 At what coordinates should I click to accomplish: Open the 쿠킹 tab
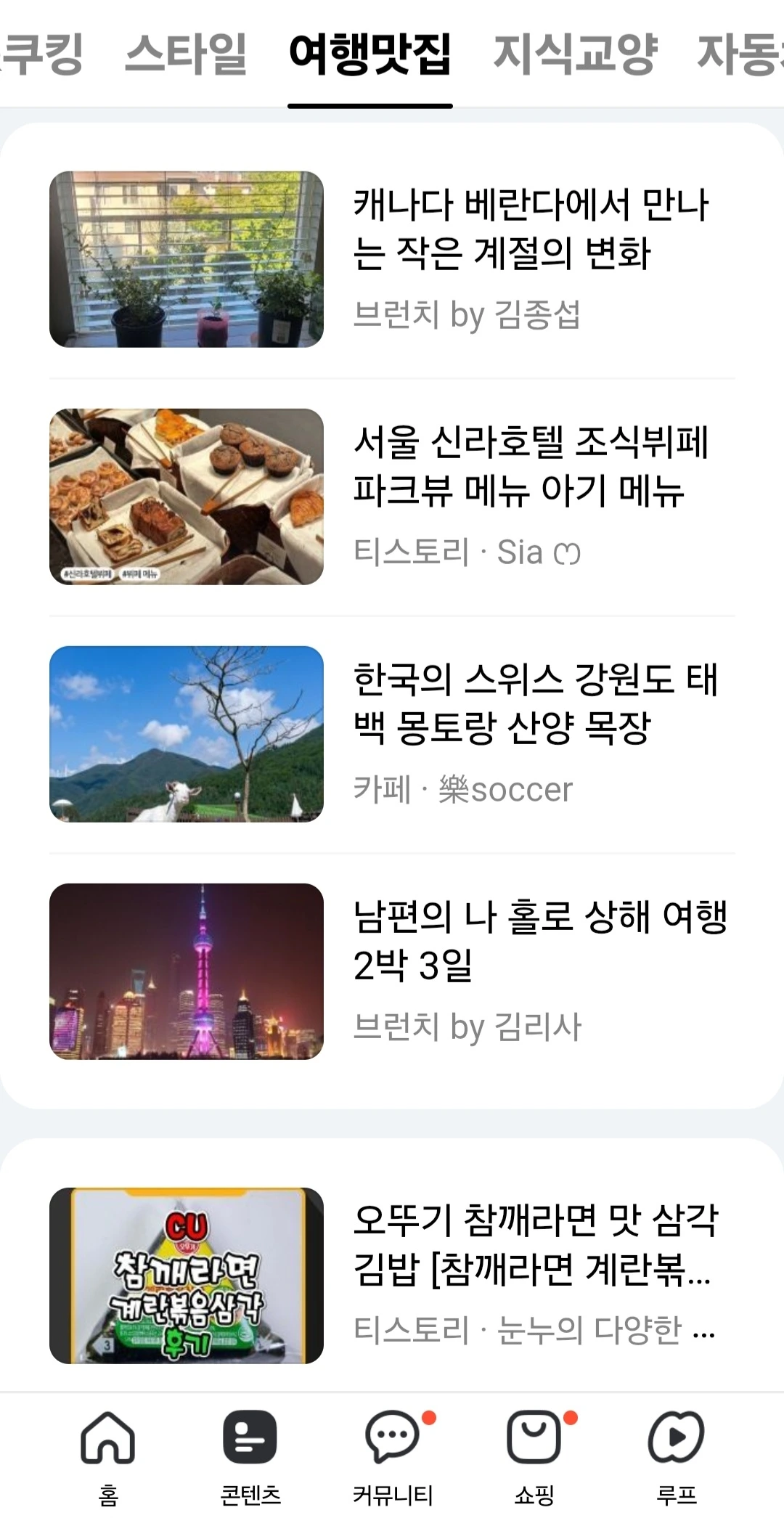point(44,54)
